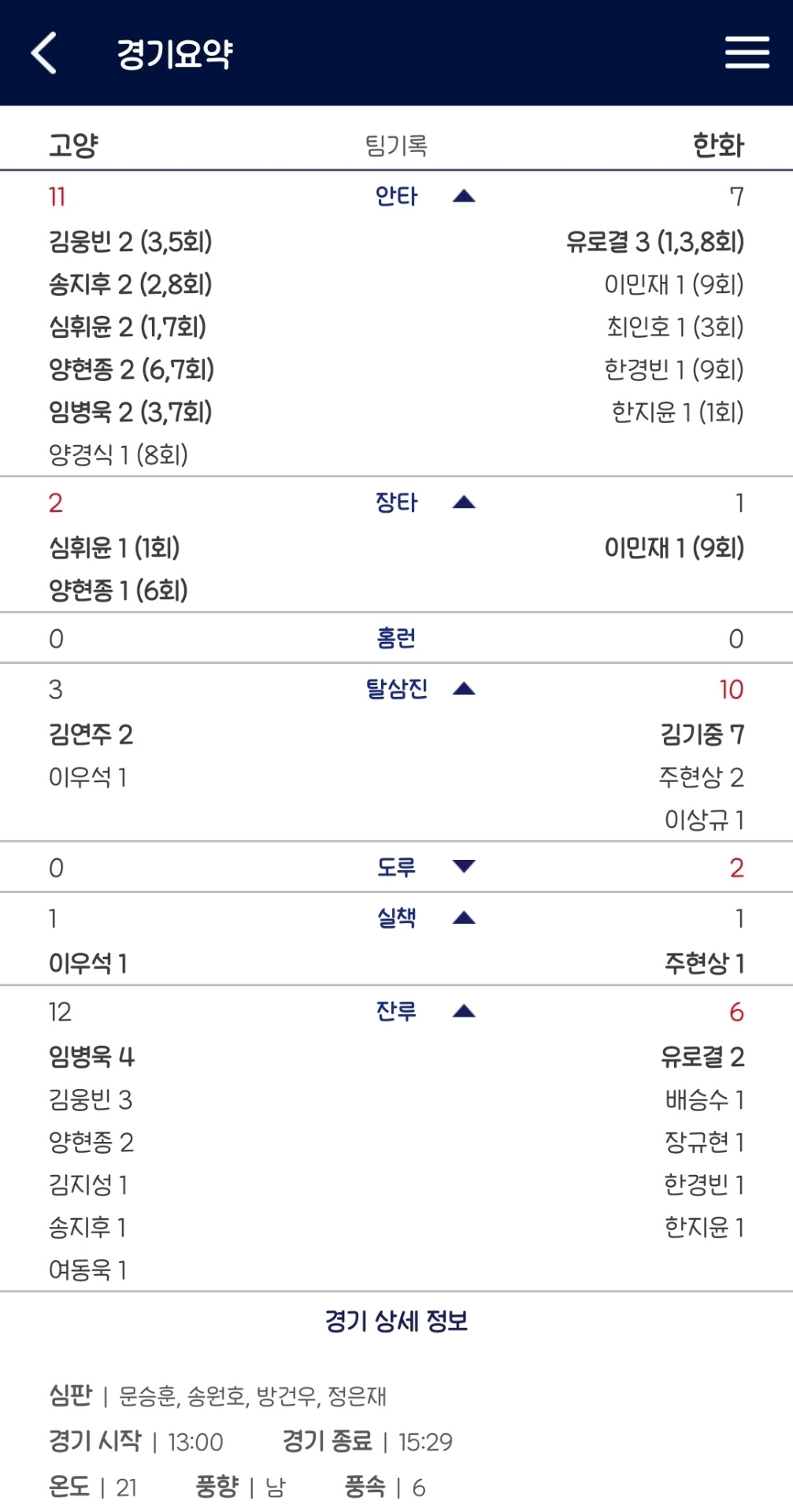Collapse the 실책 section
The width and height of the screenshot is (793, 1512).
tap(464, 917)
